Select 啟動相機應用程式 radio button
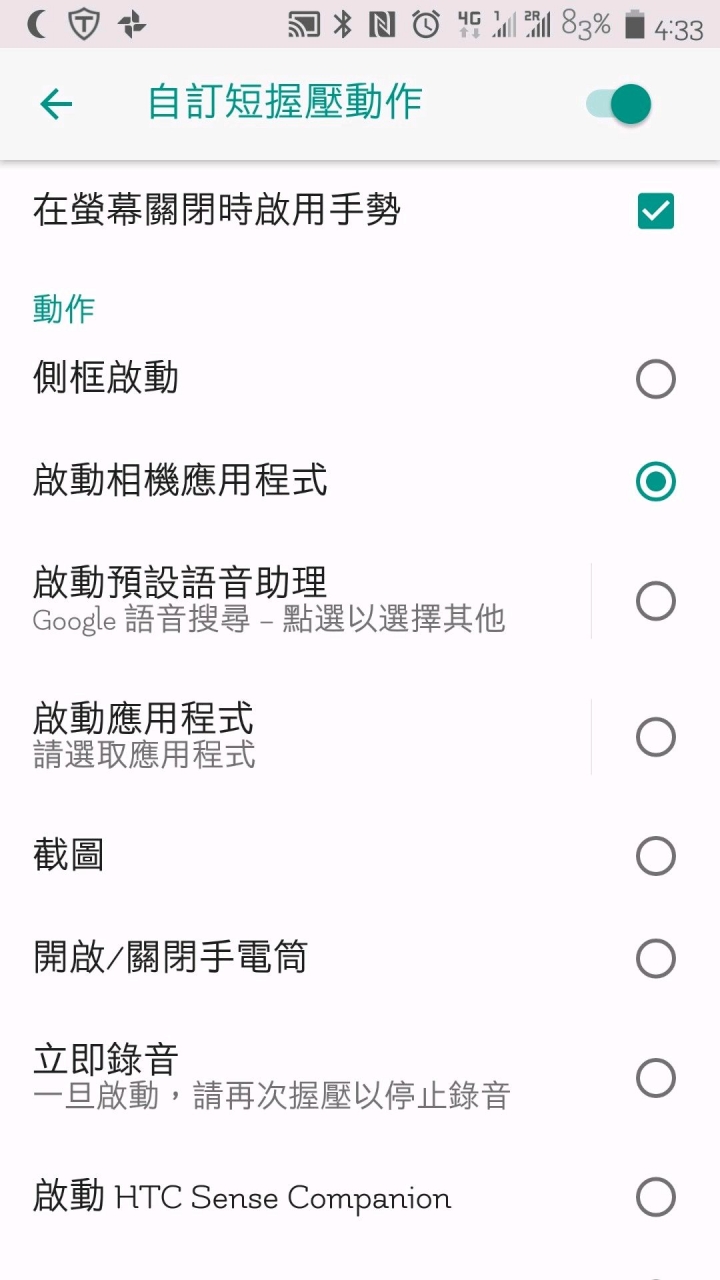 click(656, 482)
